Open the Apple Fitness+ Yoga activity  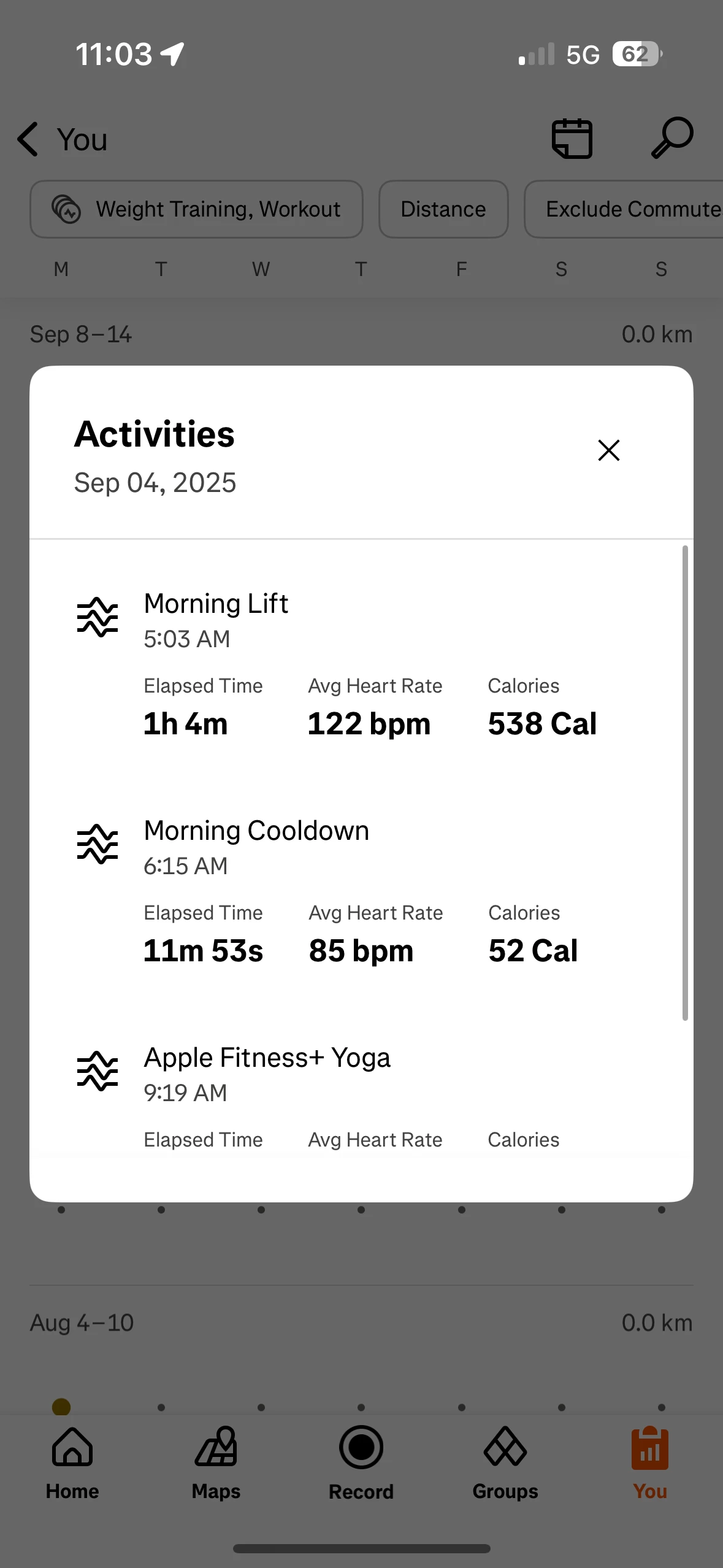click(362, 1098)
